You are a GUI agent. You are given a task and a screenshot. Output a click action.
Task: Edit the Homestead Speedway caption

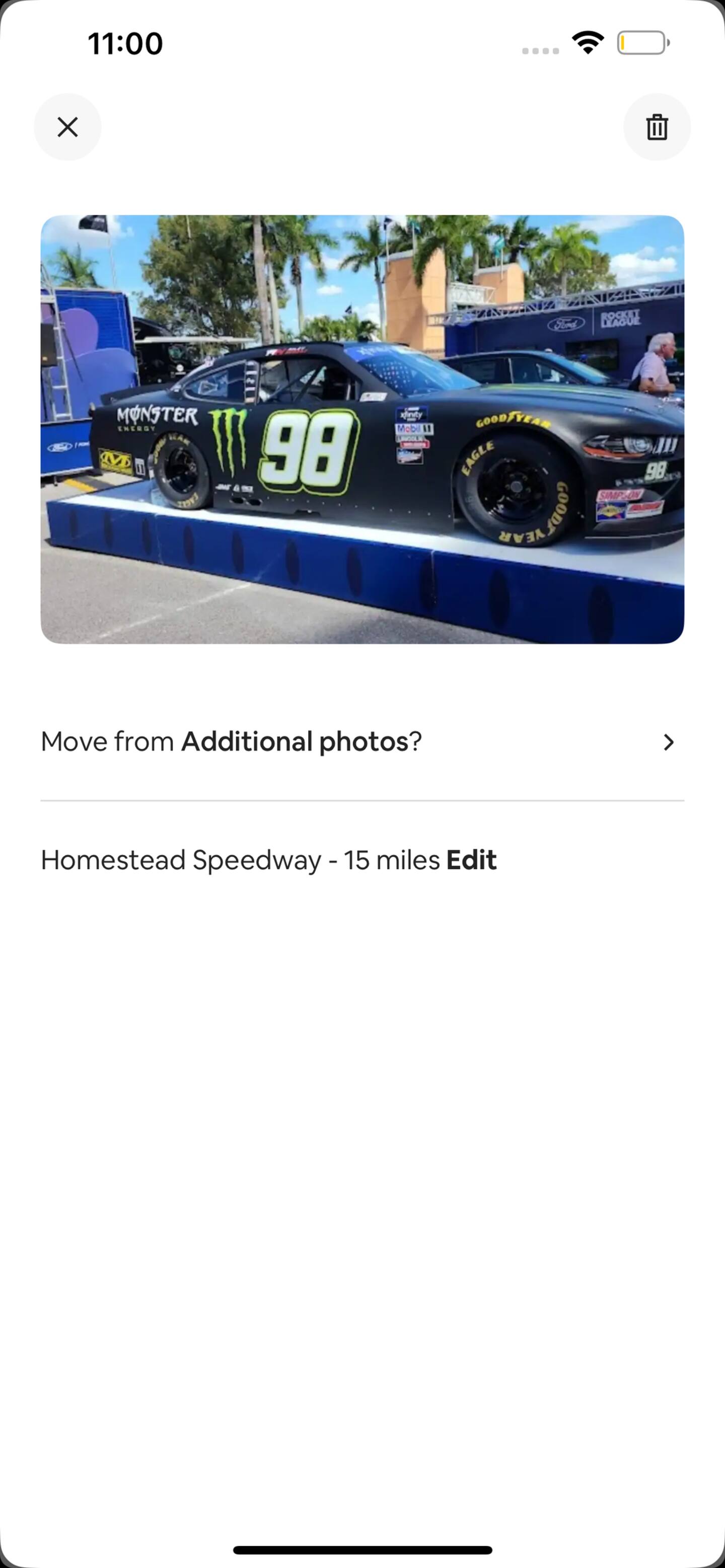pyautogui.click(x=472, y=860)
